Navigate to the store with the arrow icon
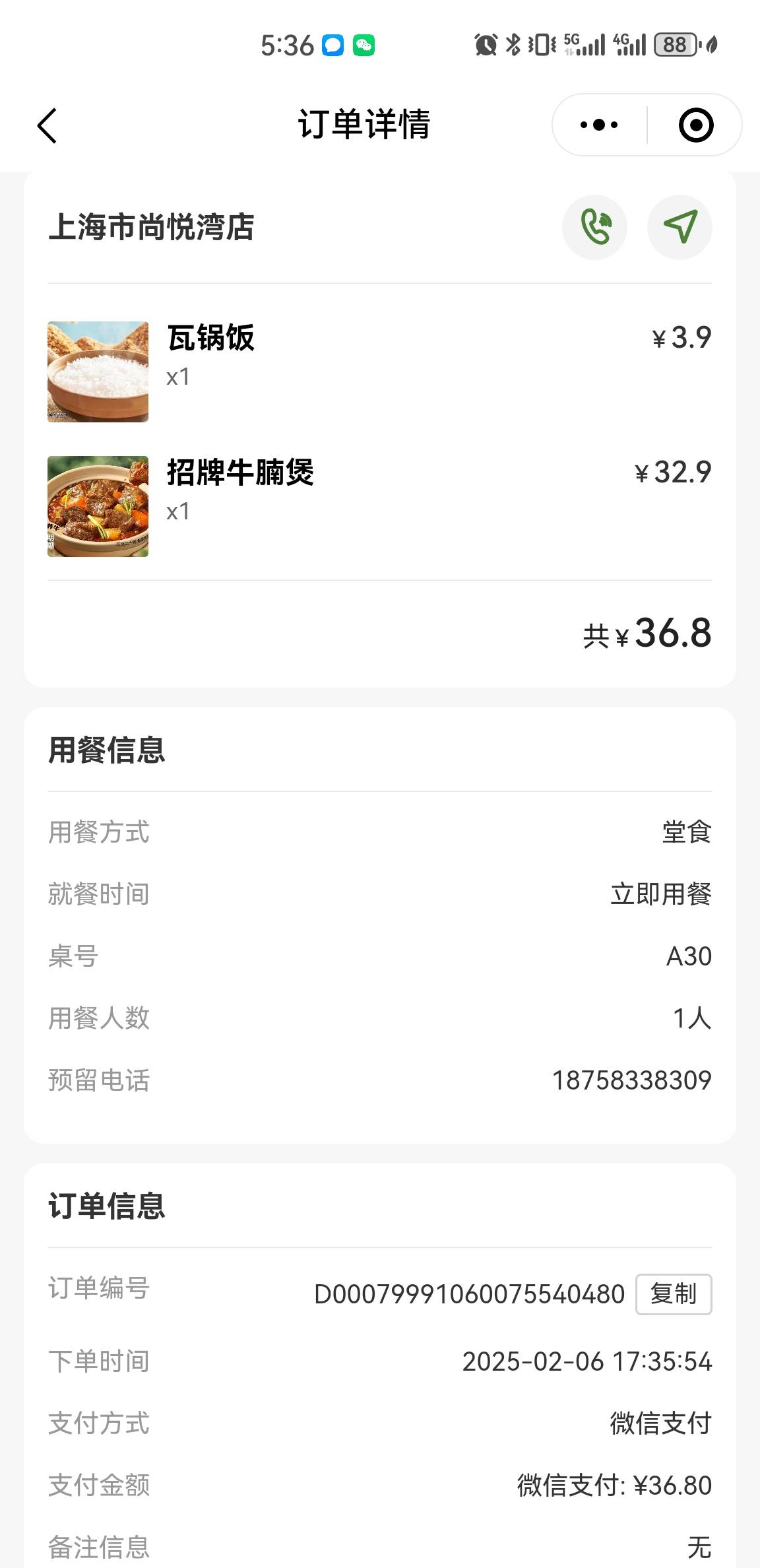Image resolution: width=760 pixels, height=1568 pixels. point(680,227)
